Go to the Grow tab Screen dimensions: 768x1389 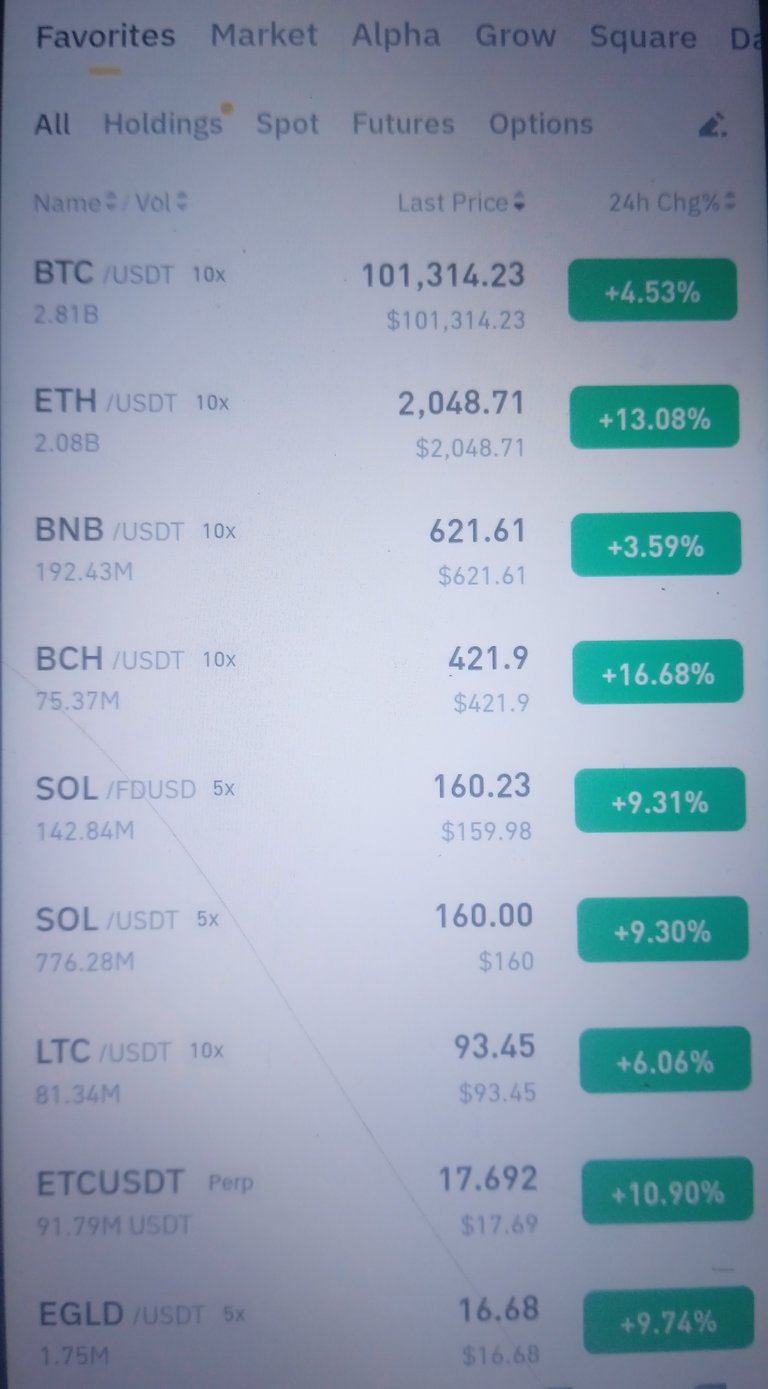pos(514,37)
